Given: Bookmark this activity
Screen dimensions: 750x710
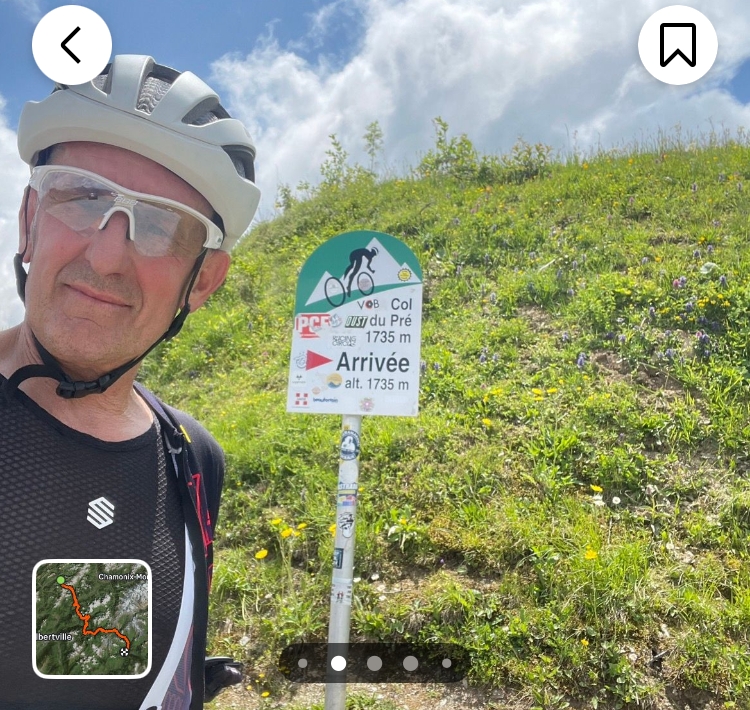Looking at the screenshot, I should click(677, 45).
